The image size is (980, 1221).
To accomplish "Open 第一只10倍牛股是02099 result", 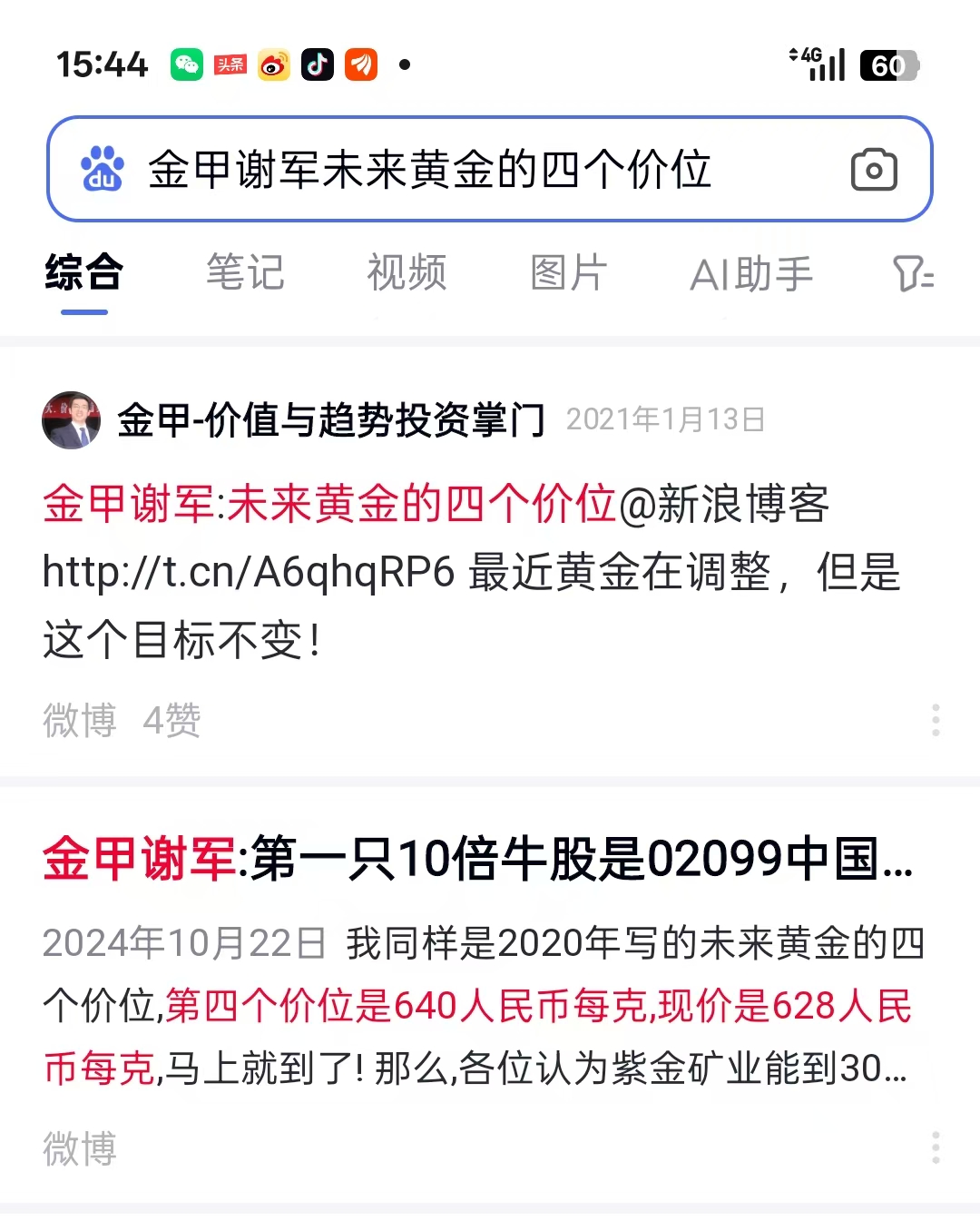I will coord(476,859).
